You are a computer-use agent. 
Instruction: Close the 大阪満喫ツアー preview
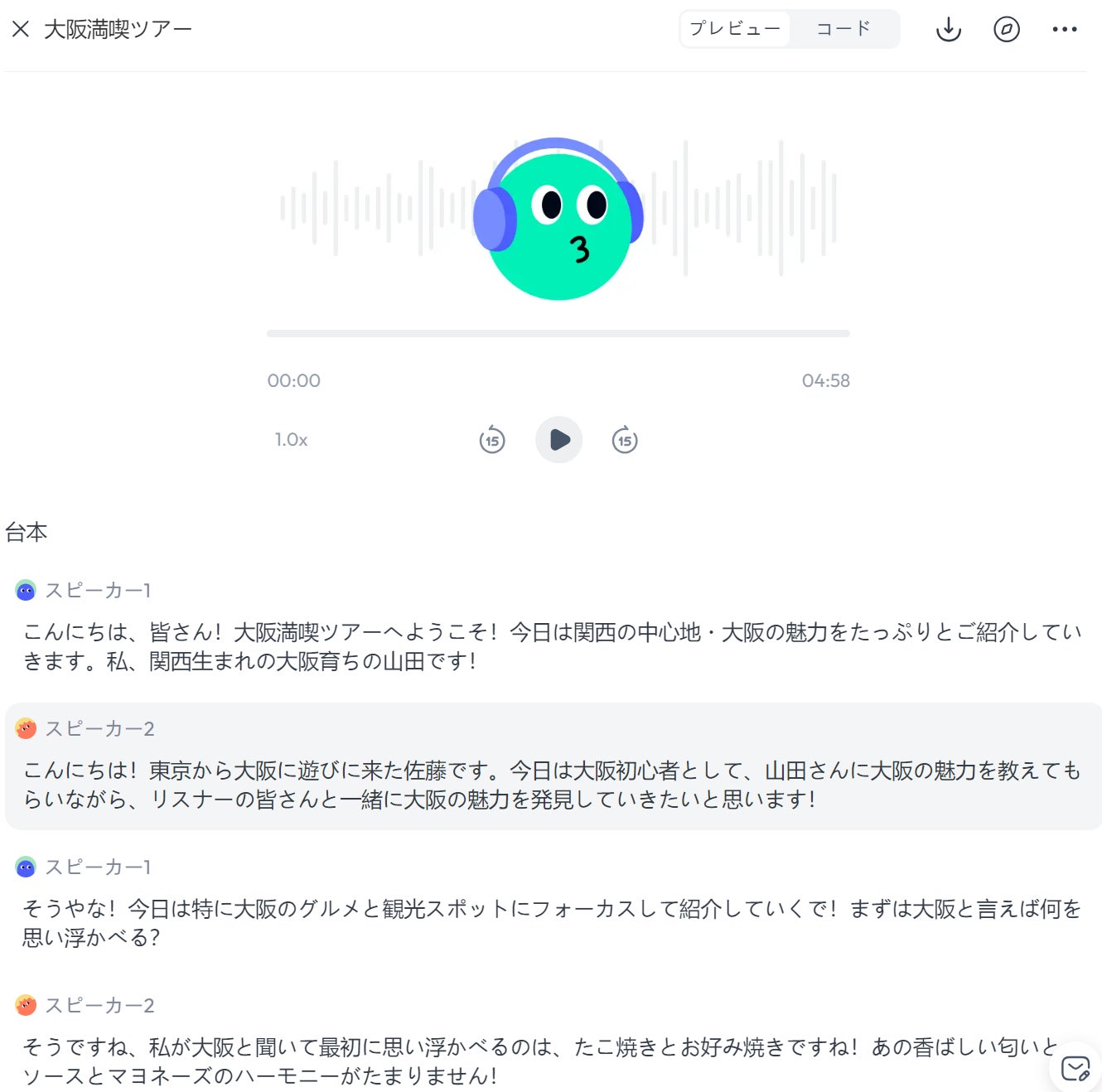pos(21,29)
